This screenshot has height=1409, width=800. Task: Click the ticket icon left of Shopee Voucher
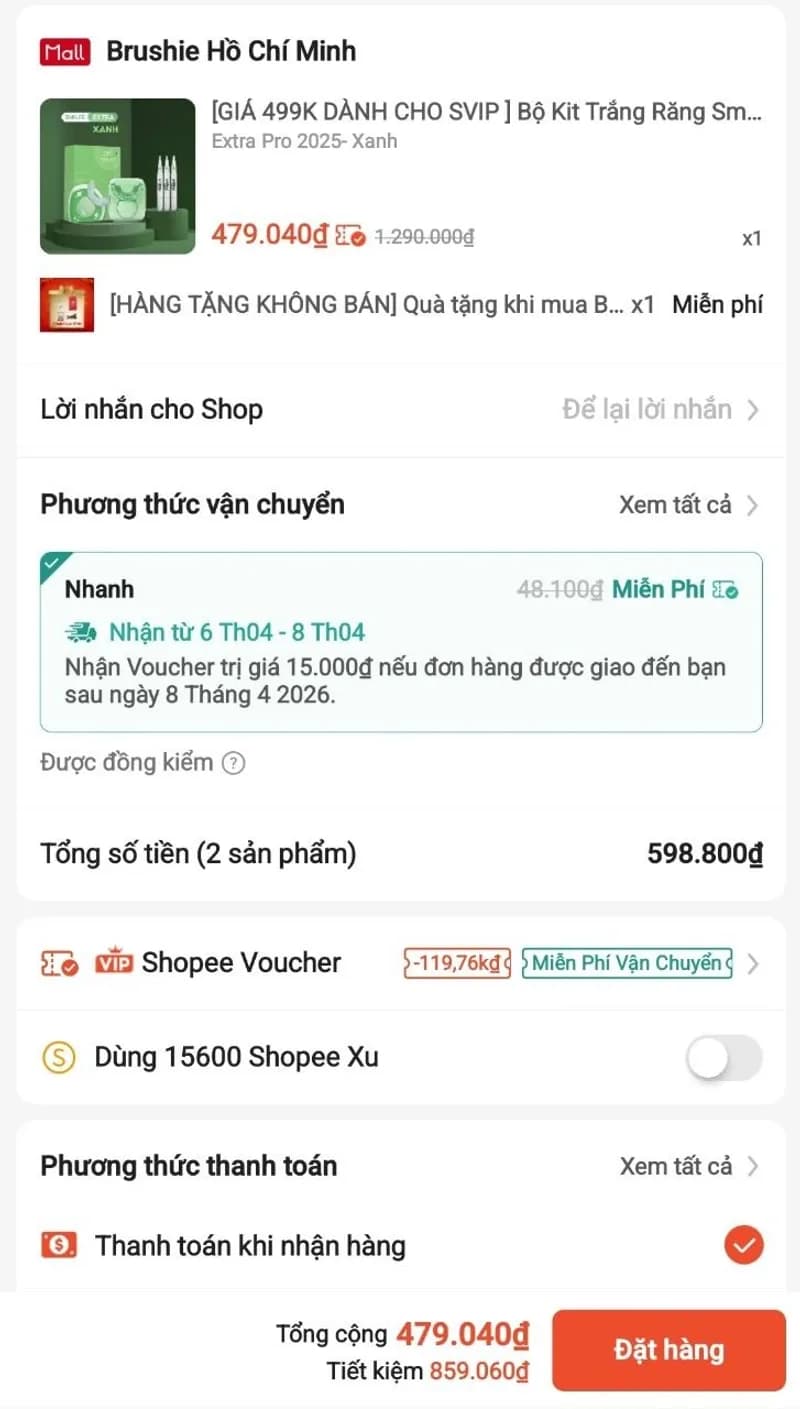(59, 962)
